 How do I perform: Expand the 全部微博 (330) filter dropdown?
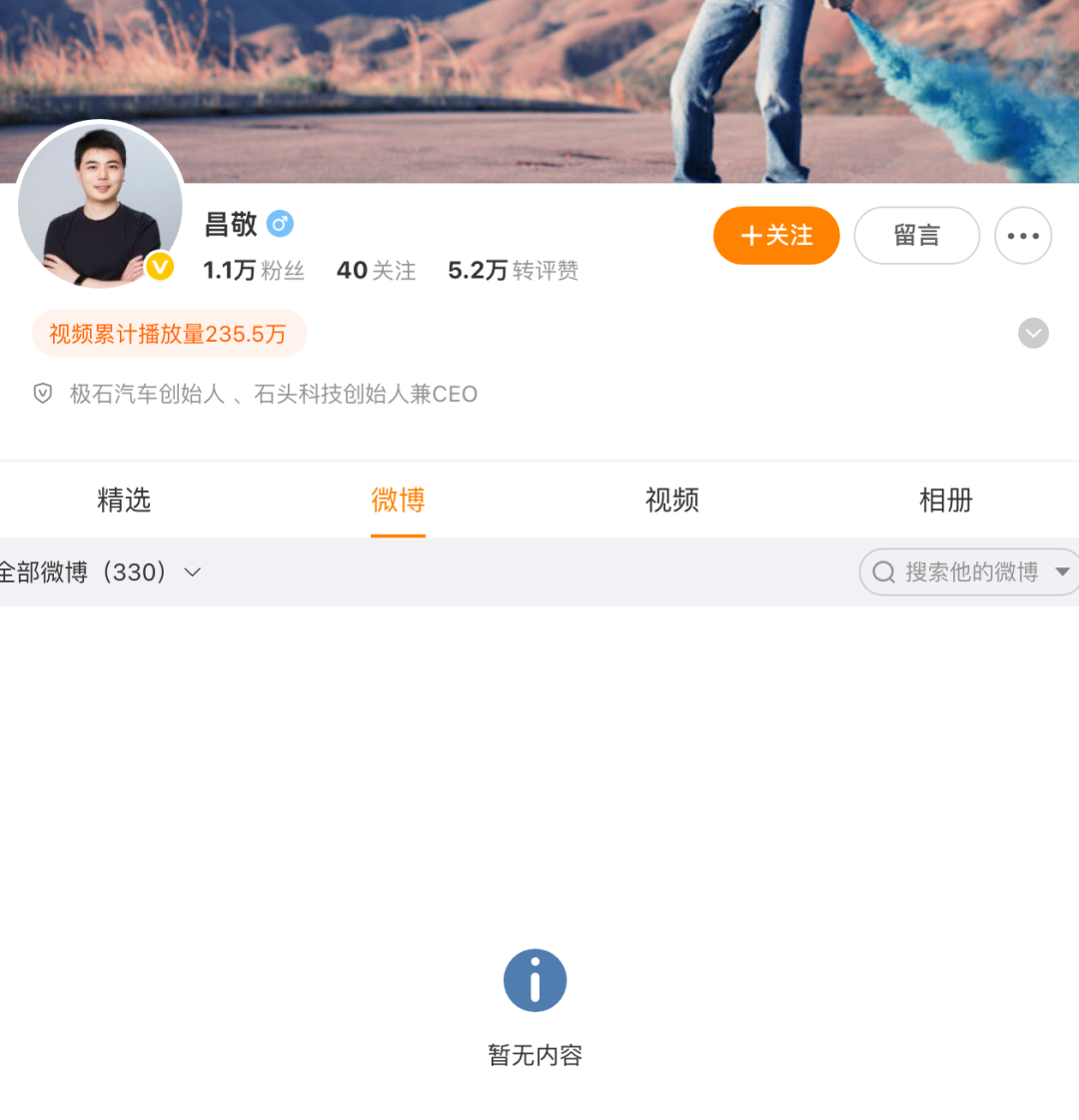coord(100,572)
